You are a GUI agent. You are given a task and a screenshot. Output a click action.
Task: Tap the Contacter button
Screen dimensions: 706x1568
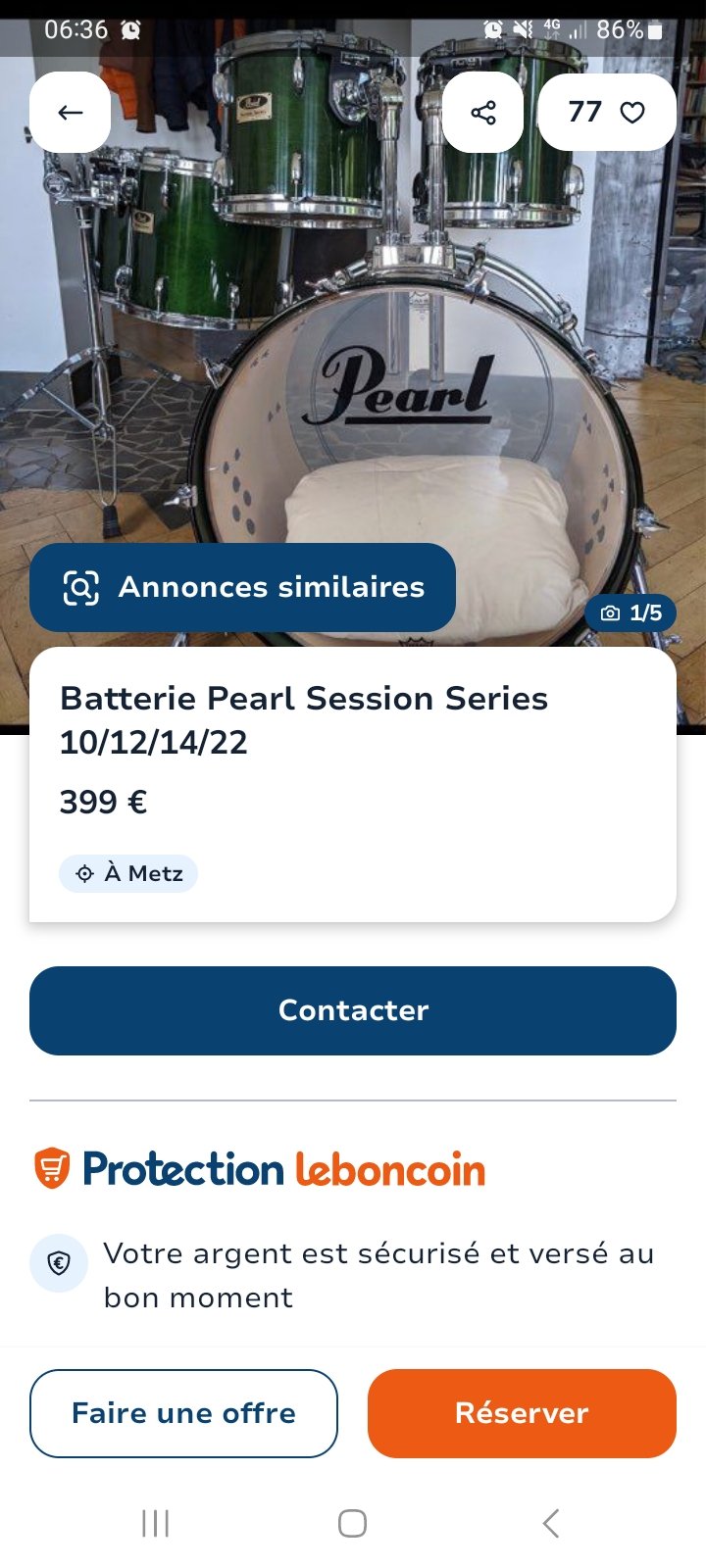(353, 1010)
